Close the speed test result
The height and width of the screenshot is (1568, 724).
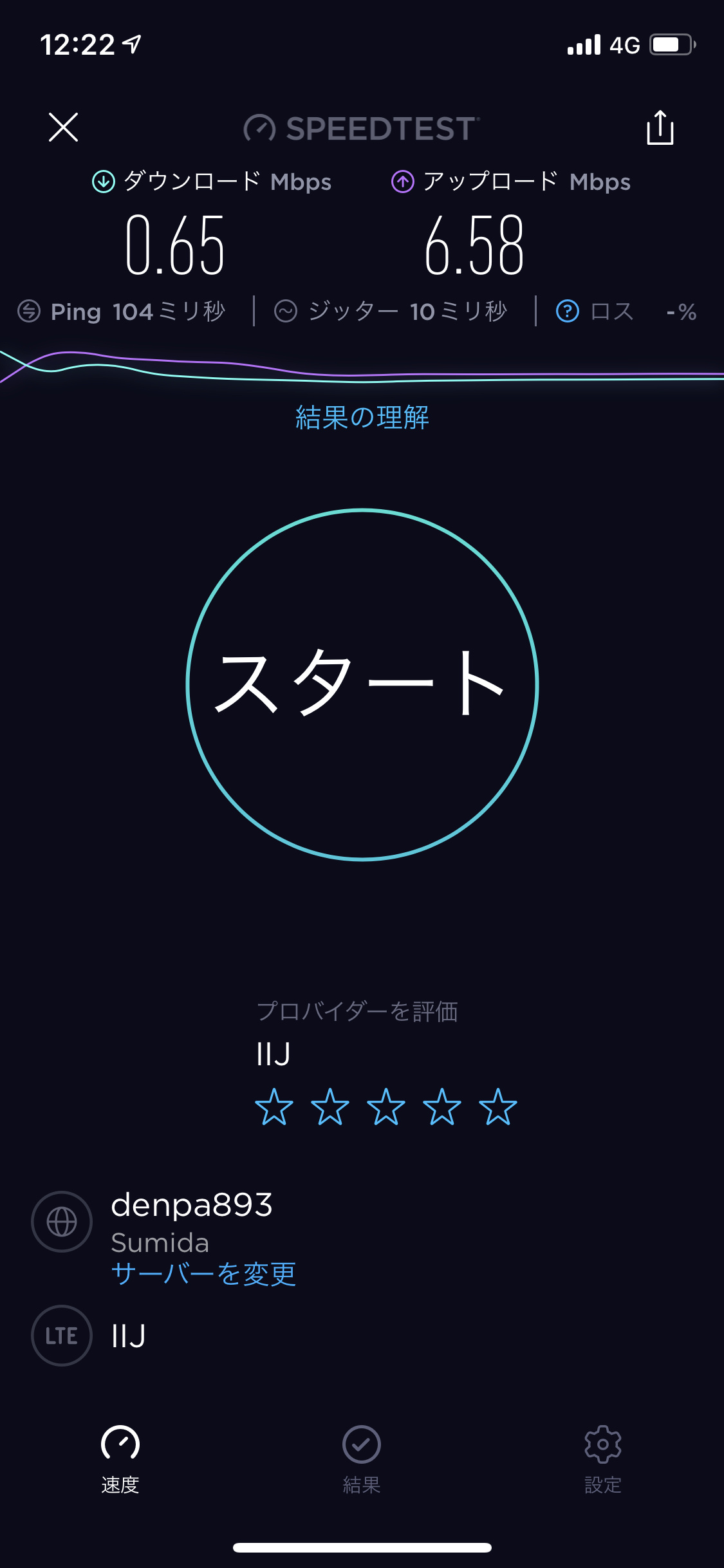tap(63, 127)
